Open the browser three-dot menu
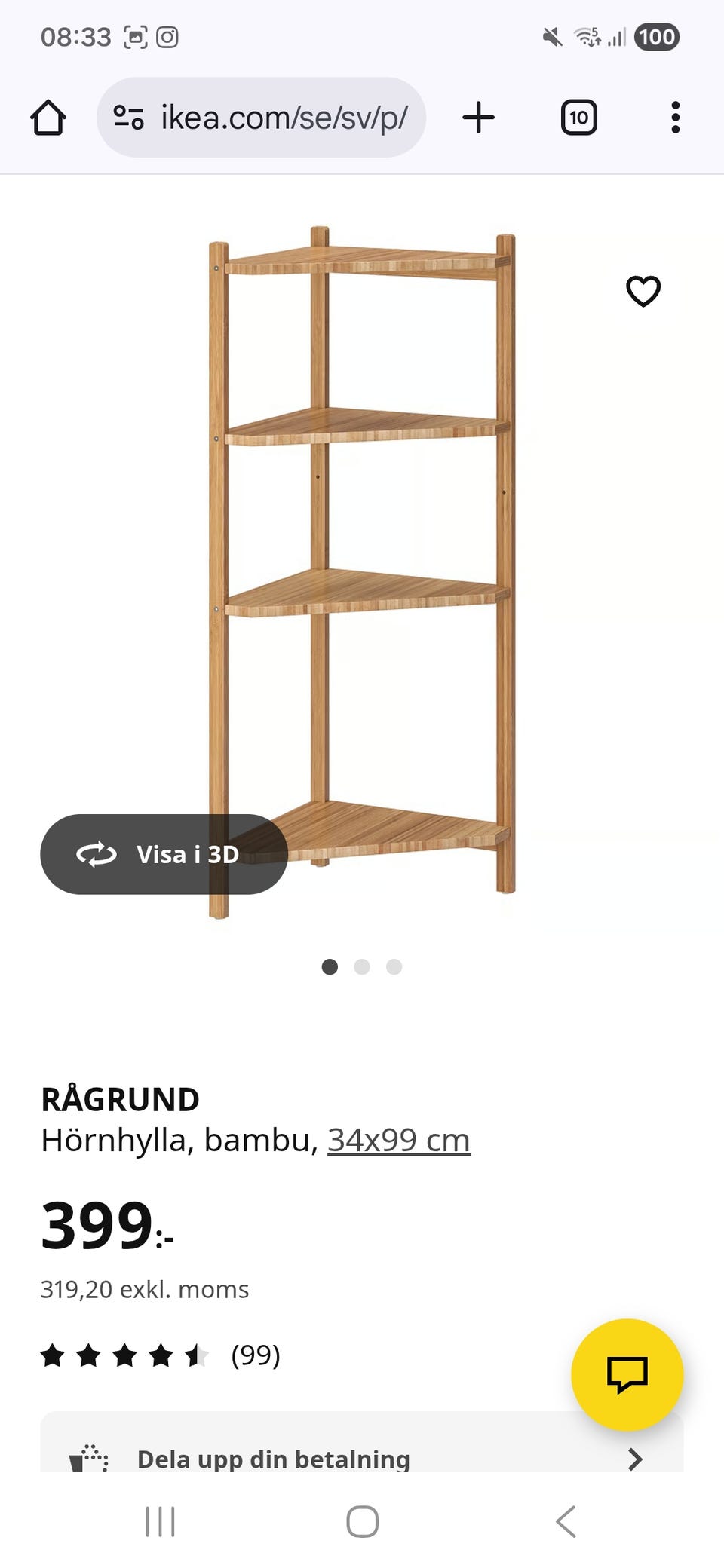Screen dimensions: 724x1568 pos(674,117)
